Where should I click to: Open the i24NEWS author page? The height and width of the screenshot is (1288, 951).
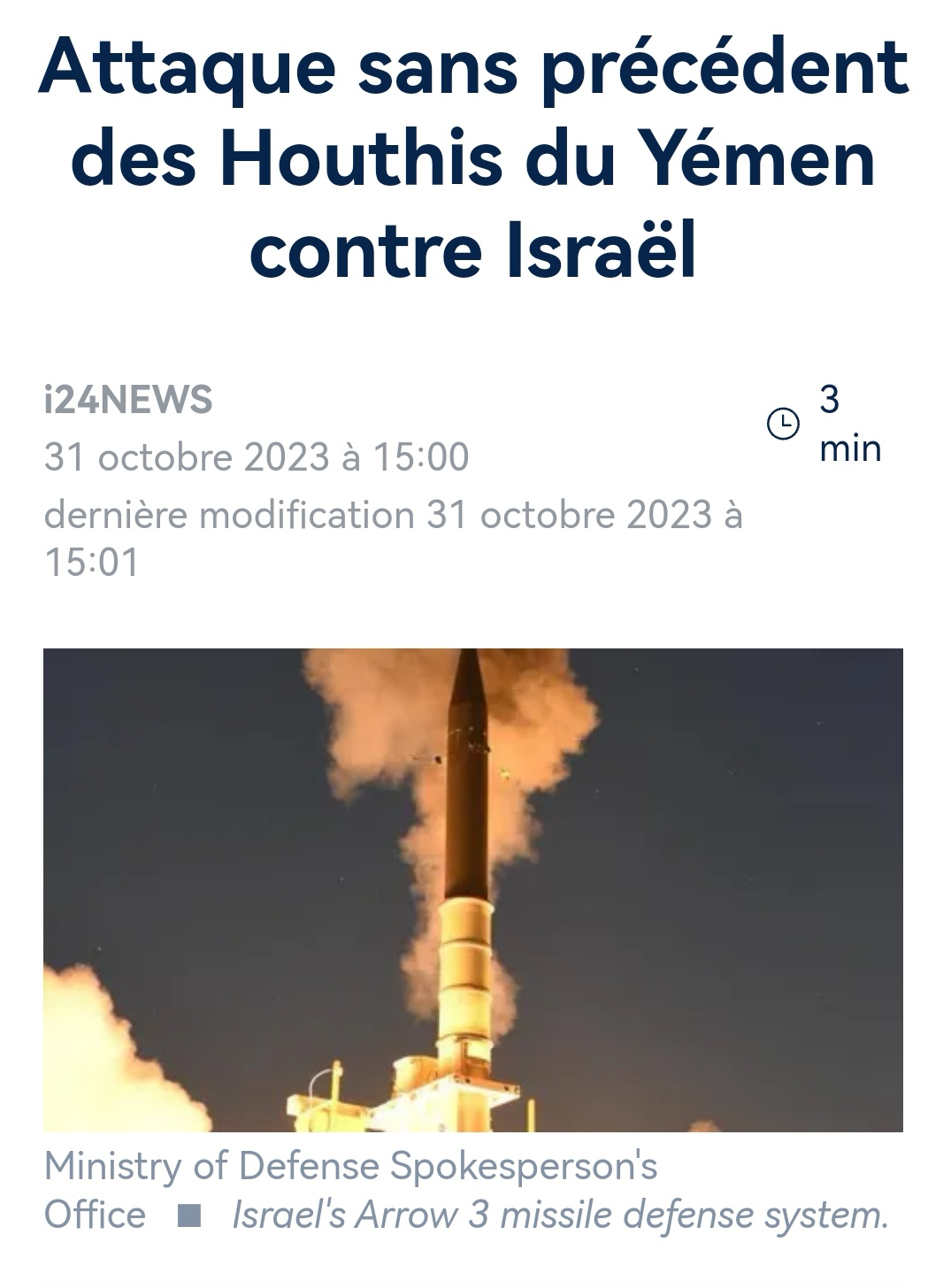128,400
